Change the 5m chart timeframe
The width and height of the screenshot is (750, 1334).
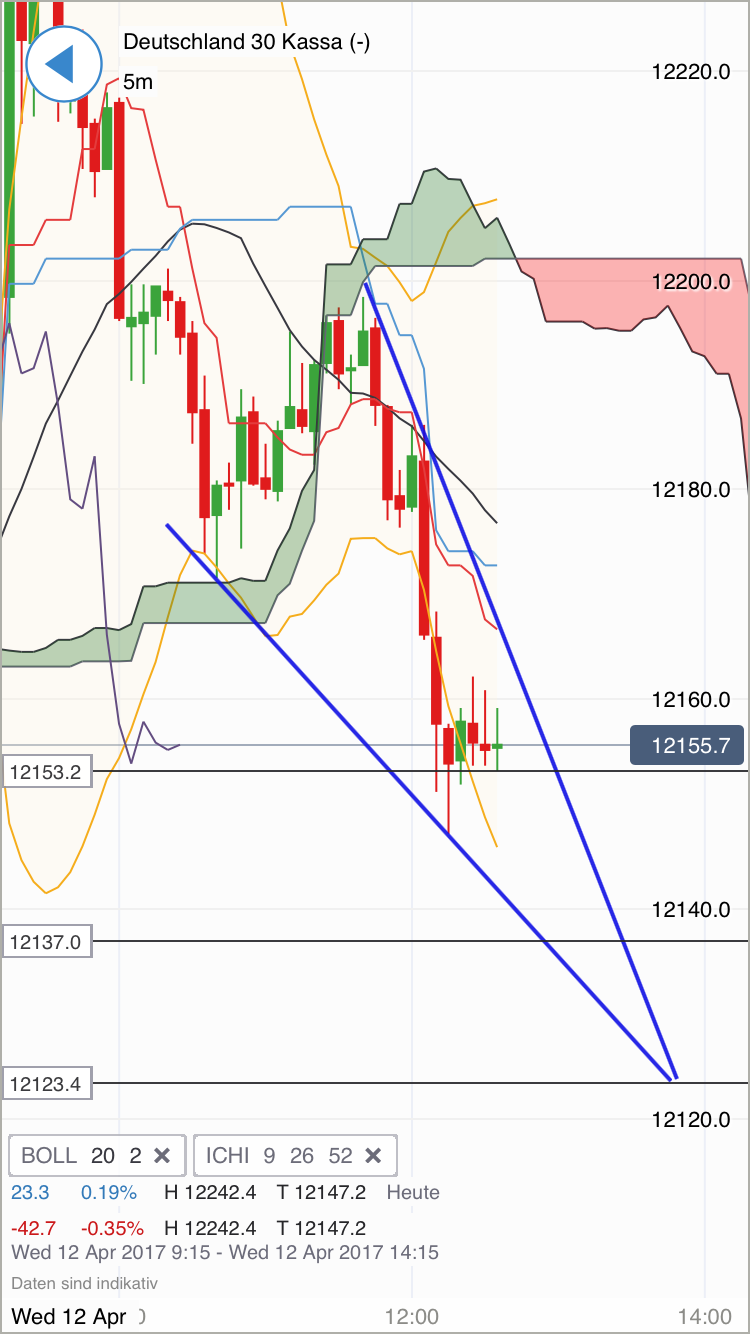(138, 82)
